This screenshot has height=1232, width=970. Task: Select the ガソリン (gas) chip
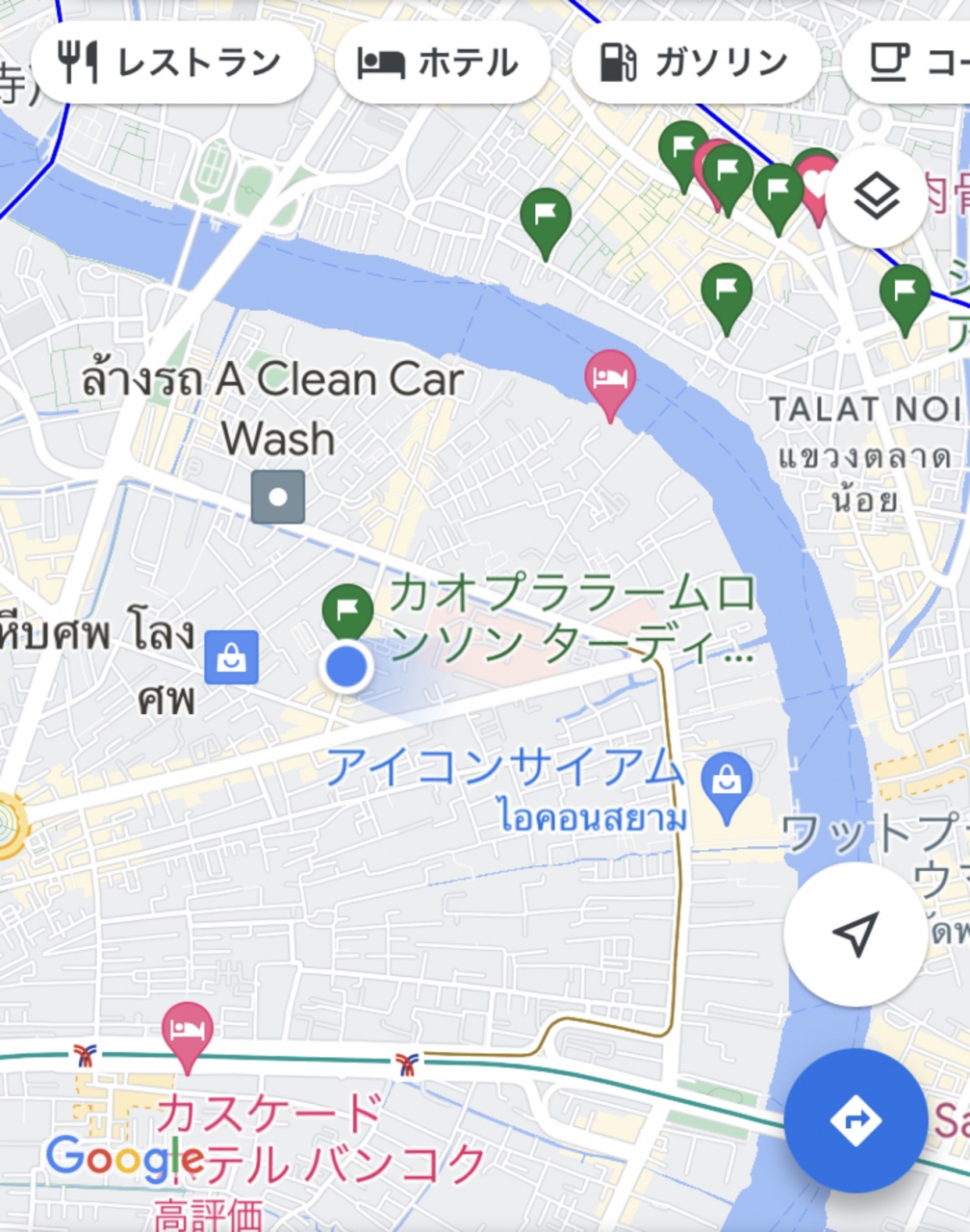(695, 64)
